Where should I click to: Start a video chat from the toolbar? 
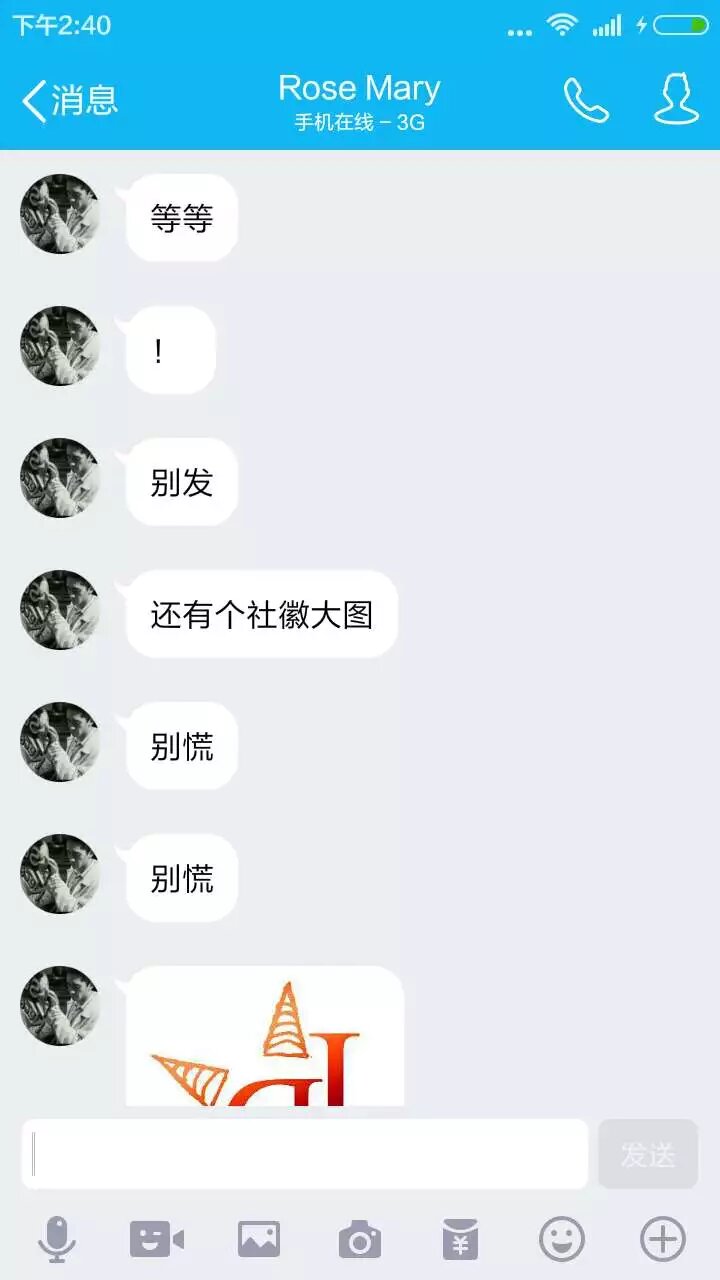(x=157, y=1240)
